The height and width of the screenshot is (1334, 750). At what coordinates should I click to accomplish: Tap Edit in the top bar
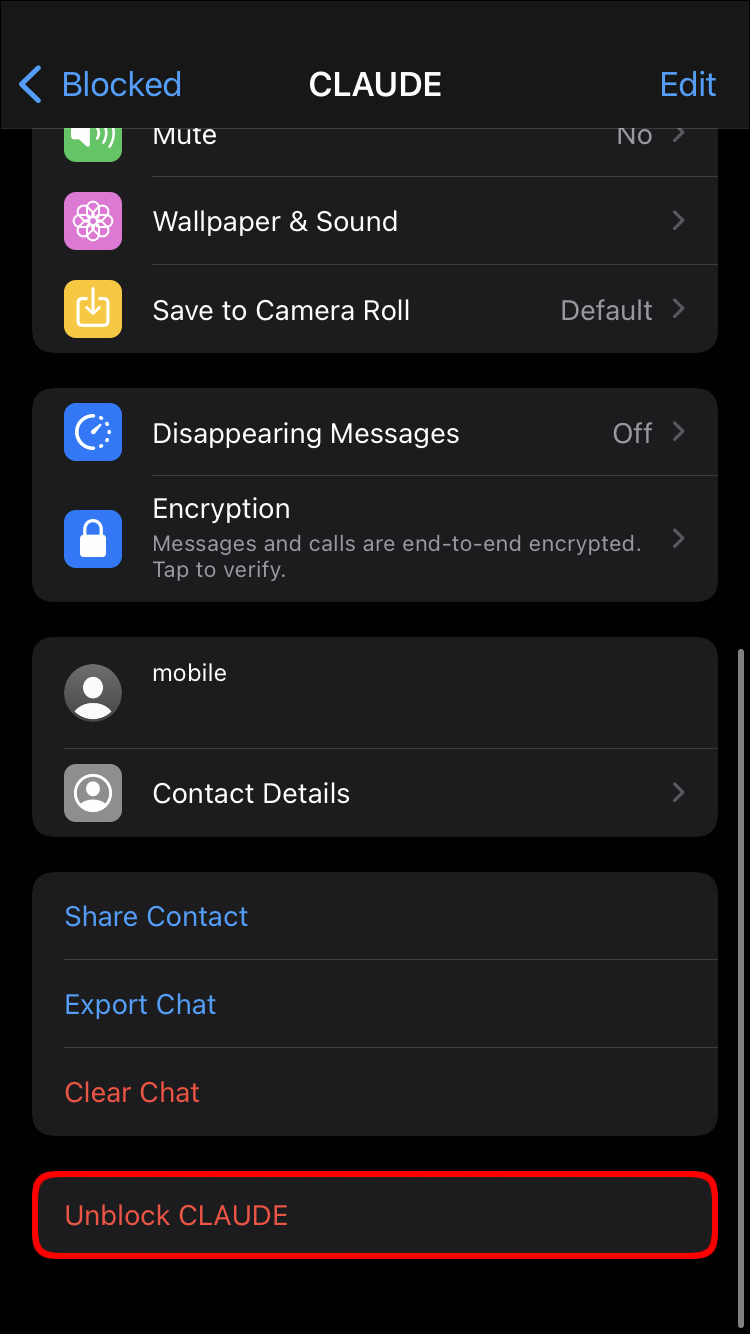click(688, 85)
